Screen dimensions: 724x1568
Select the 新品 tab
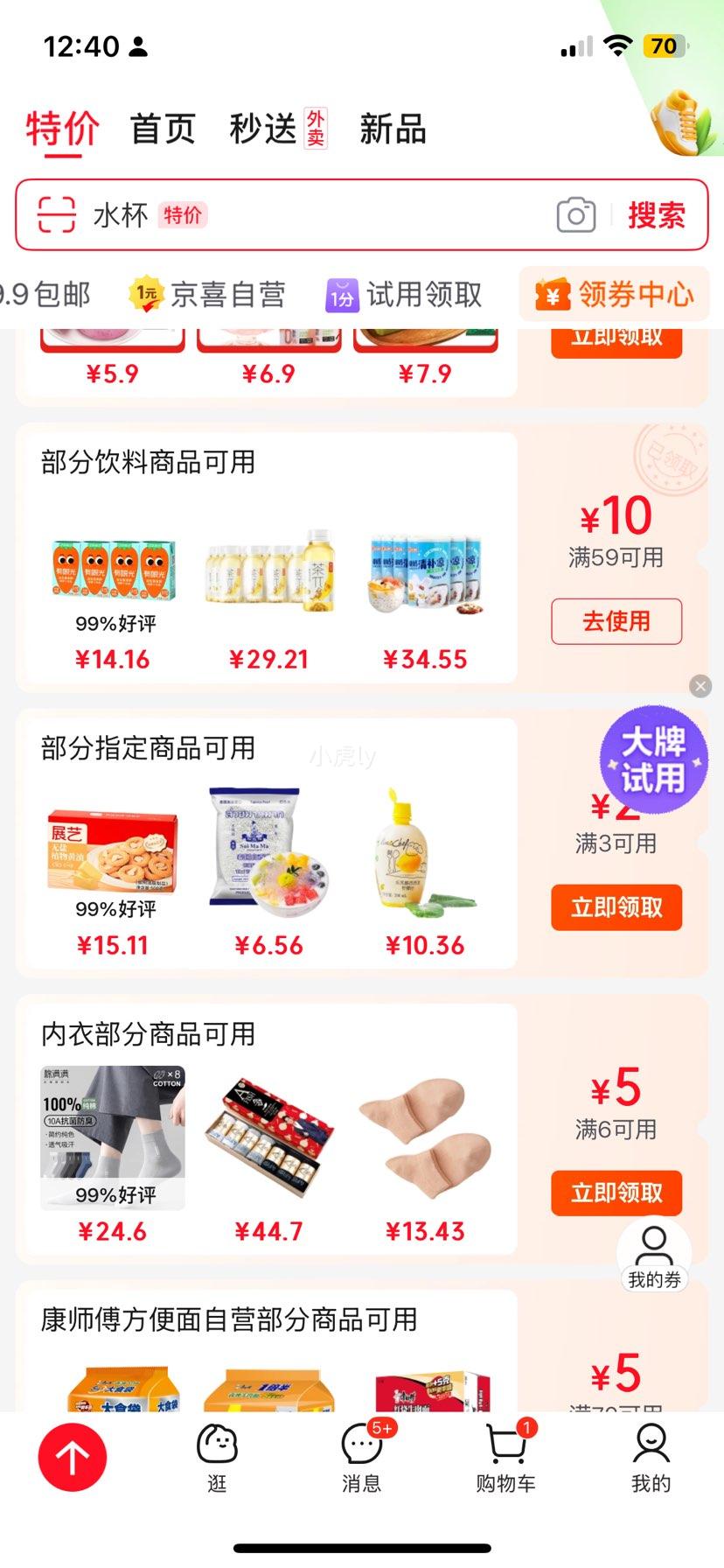coord(391,128)
